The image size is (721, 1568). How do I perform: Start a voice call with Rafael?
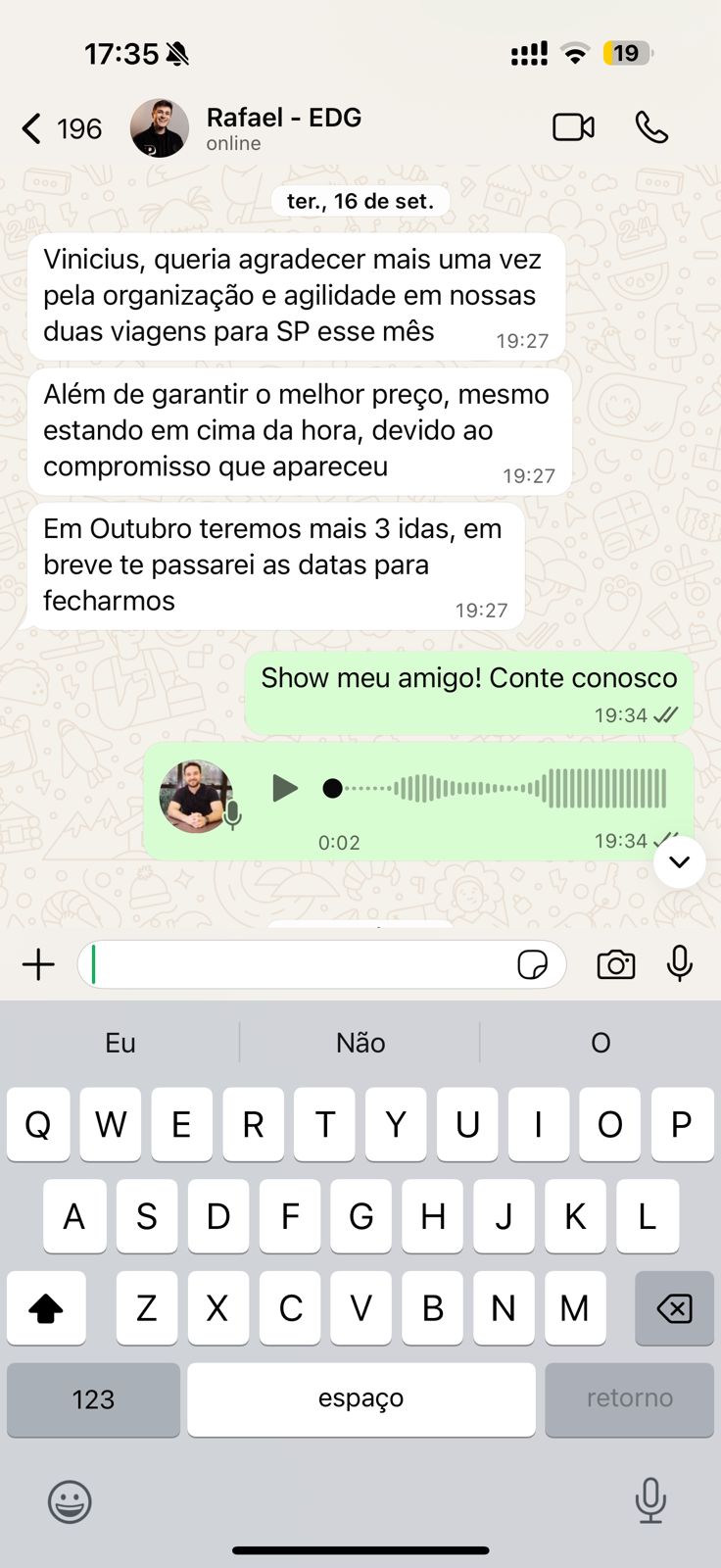(x=651, y=127)
